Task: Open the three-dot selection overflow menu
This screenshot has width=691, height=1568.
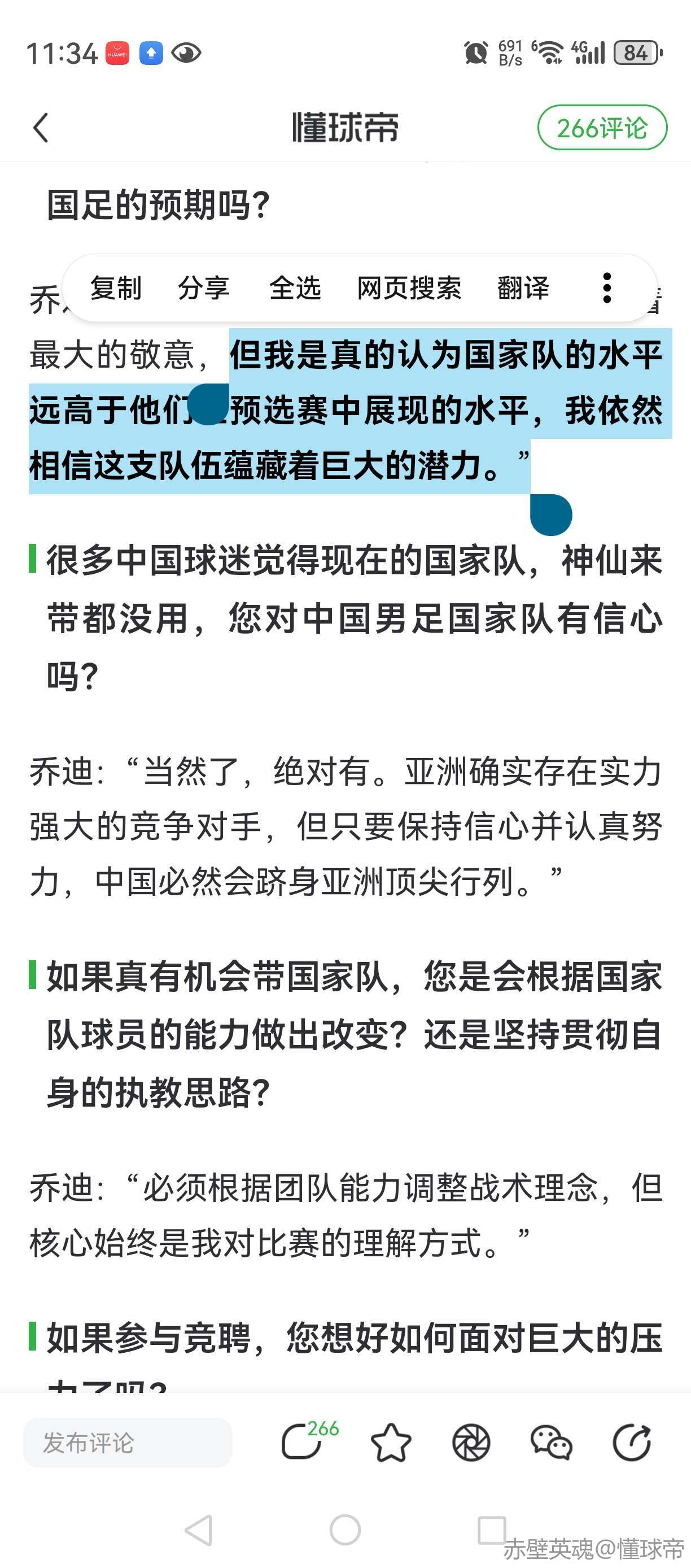Action: click(606, 288)
